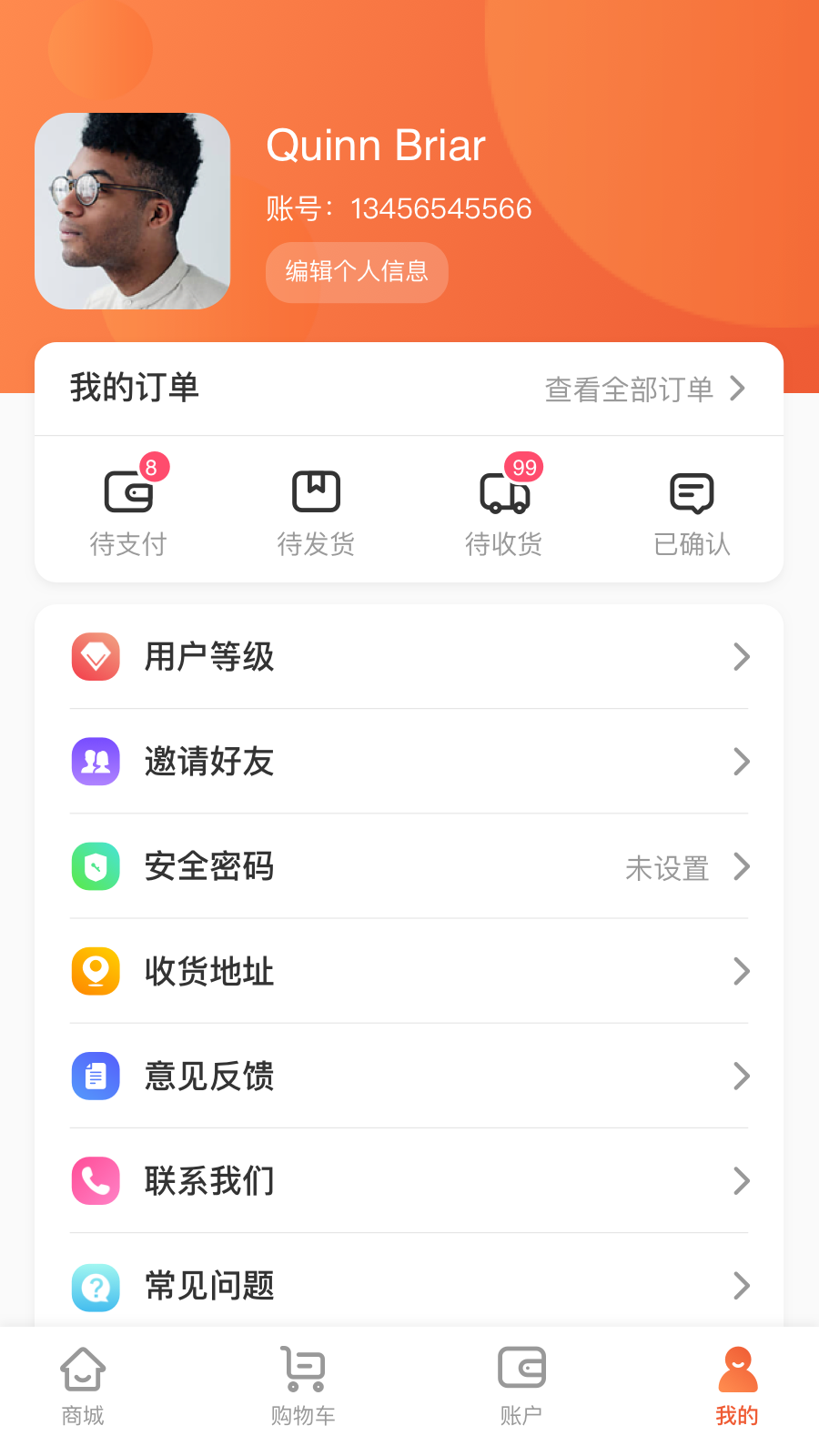The height and width of the screenshot is (1456, 819).
Task: Open 待支付 pending payment orders icon
Action: (x=129, y=491)
